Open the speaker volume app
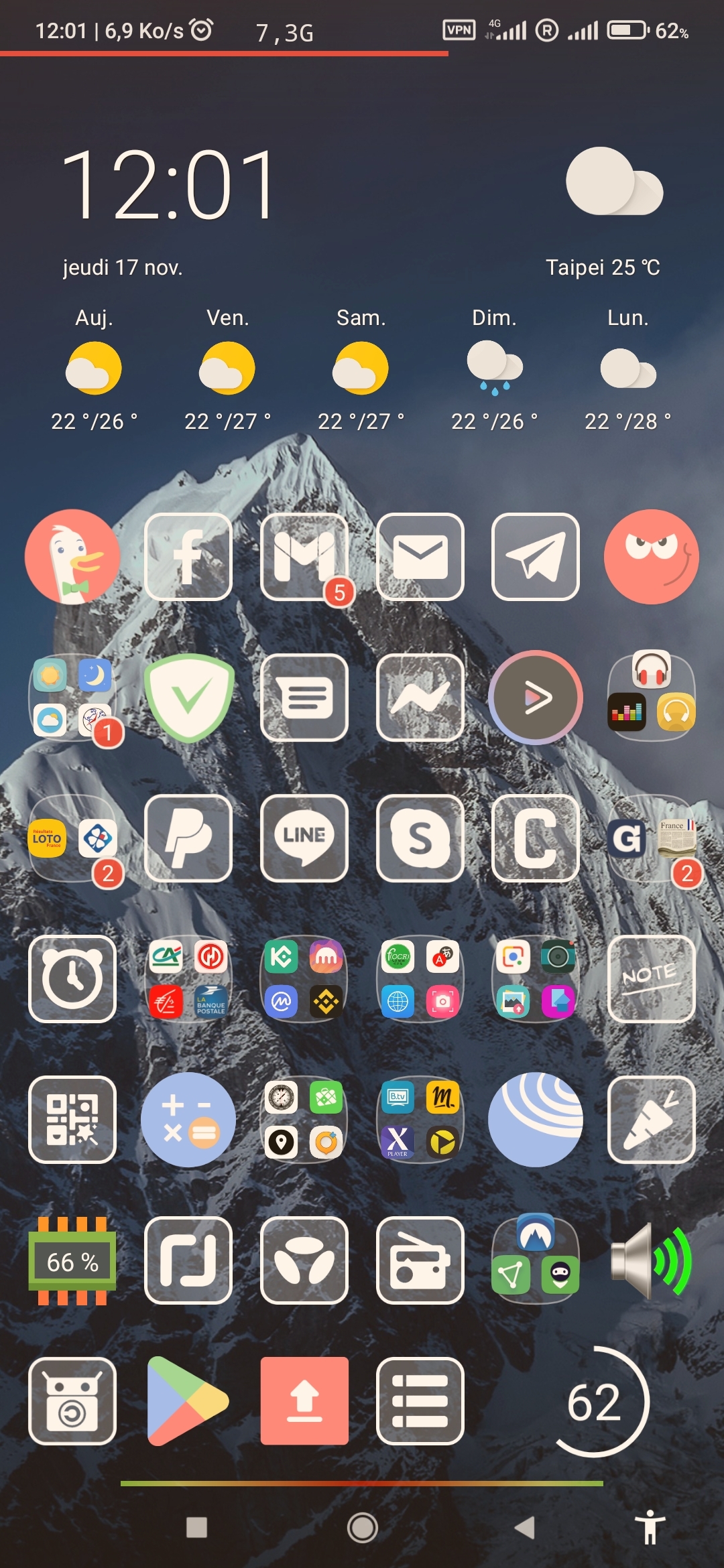This screenshot has width=724, height=1568. click(651, 1260)
